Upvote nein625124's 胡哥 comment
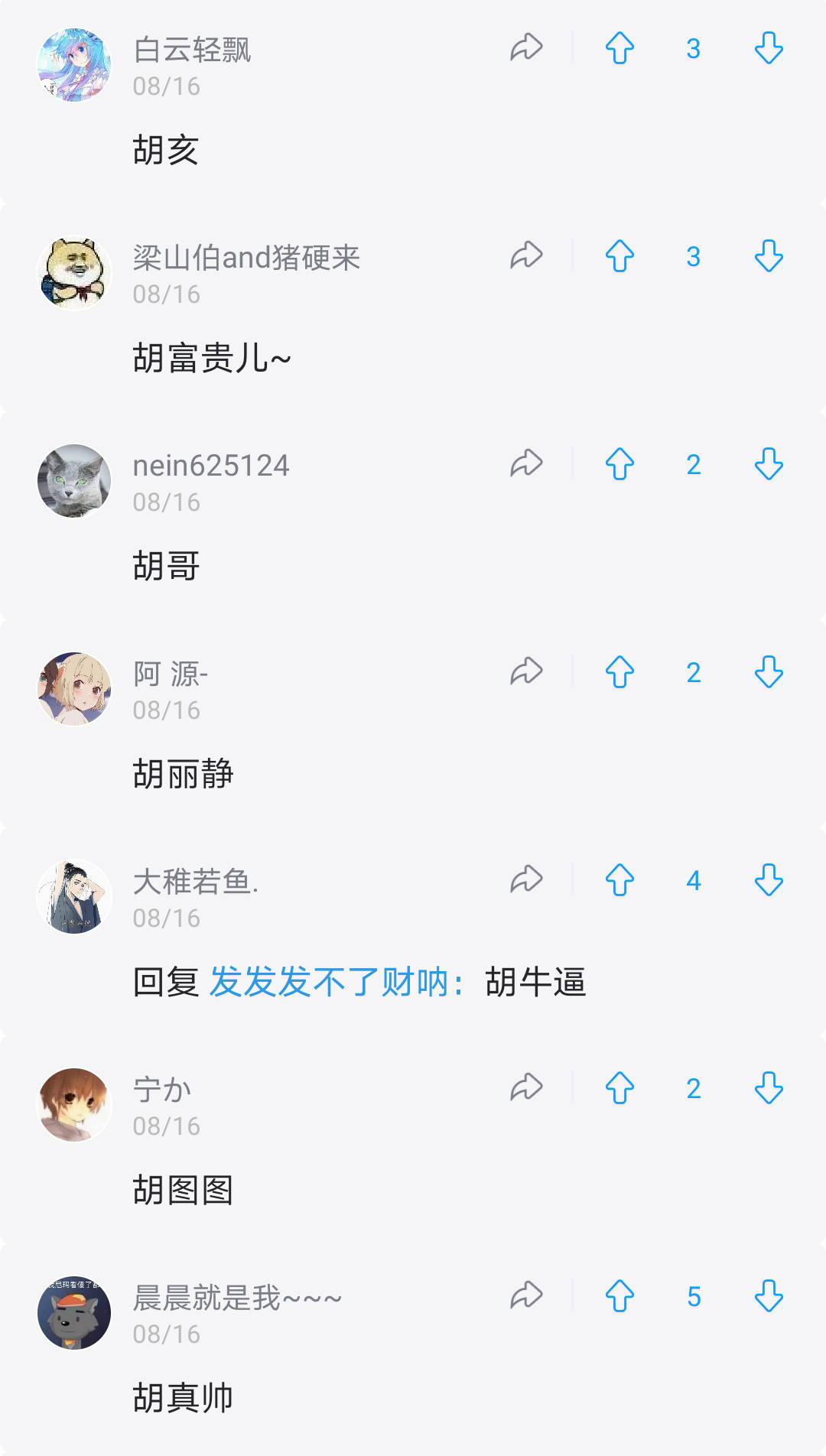826x1456 pixels. tap(619, 465)
